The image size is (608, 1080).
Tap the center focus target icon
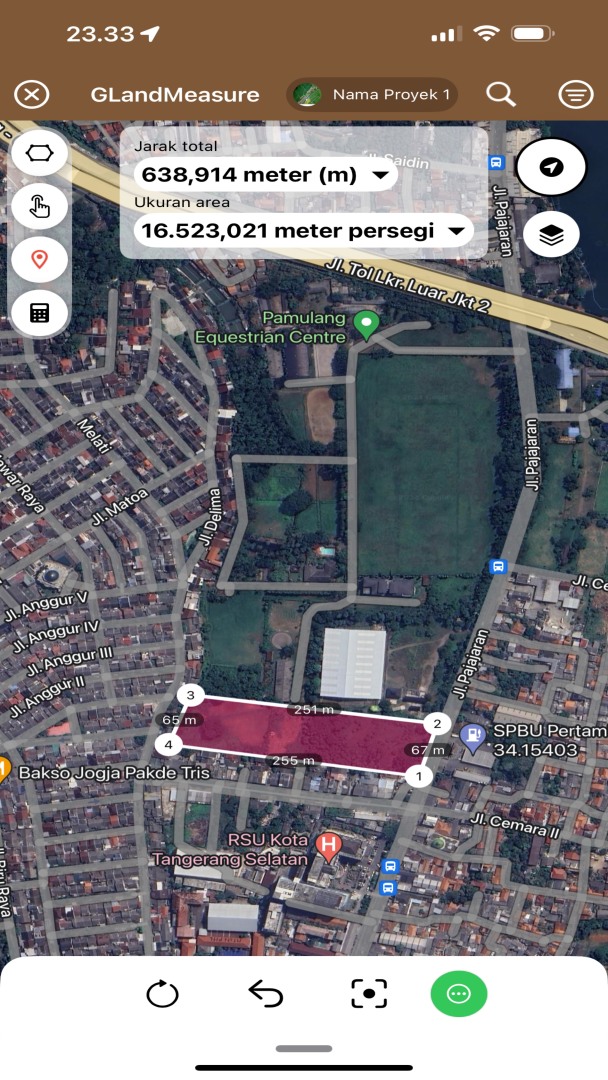pos(369,994)
